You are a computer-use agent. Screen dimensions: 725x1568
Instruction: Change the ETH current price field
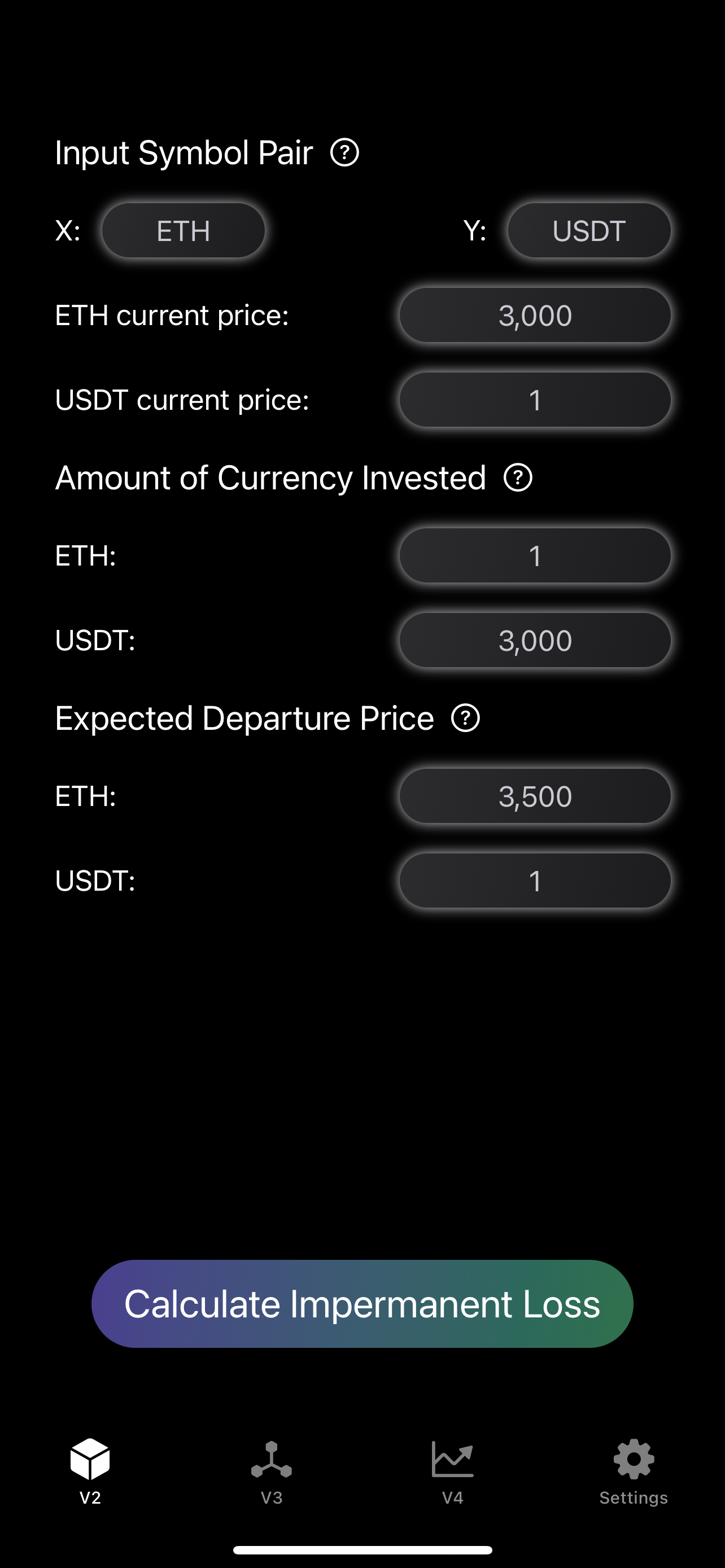[x=535, y=316]
